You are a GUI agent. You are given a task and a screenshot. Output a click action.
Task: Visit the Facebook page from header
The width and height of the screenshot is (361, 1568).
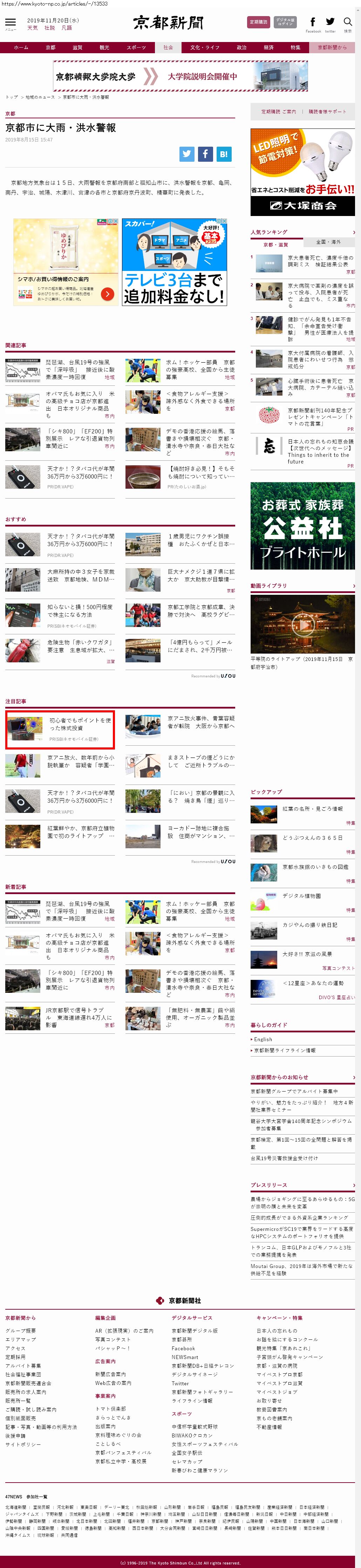(x=313, y=23)
